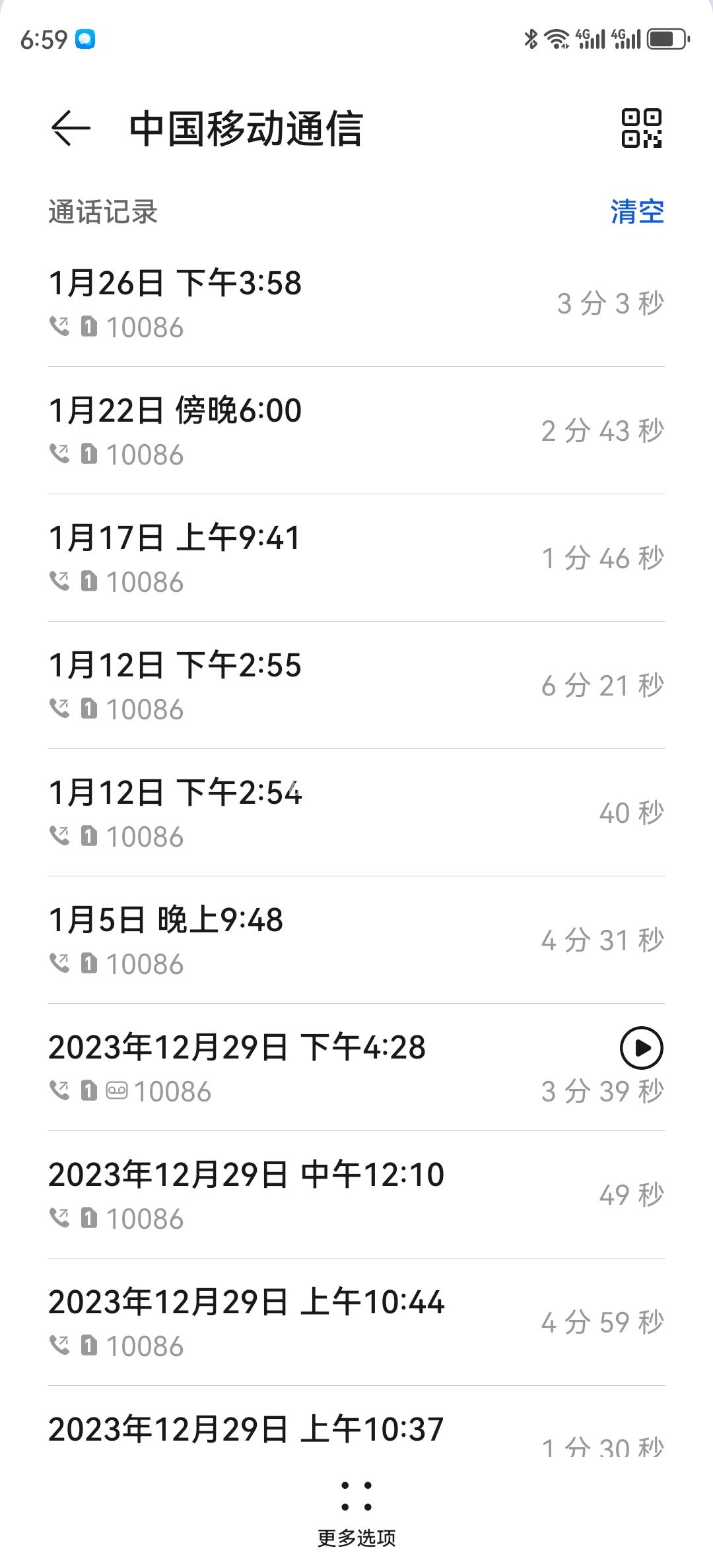Tap the call record at 2023年12月29日 上午10:37
Screen dimensions: 713x1568
tap(356, 1432)
